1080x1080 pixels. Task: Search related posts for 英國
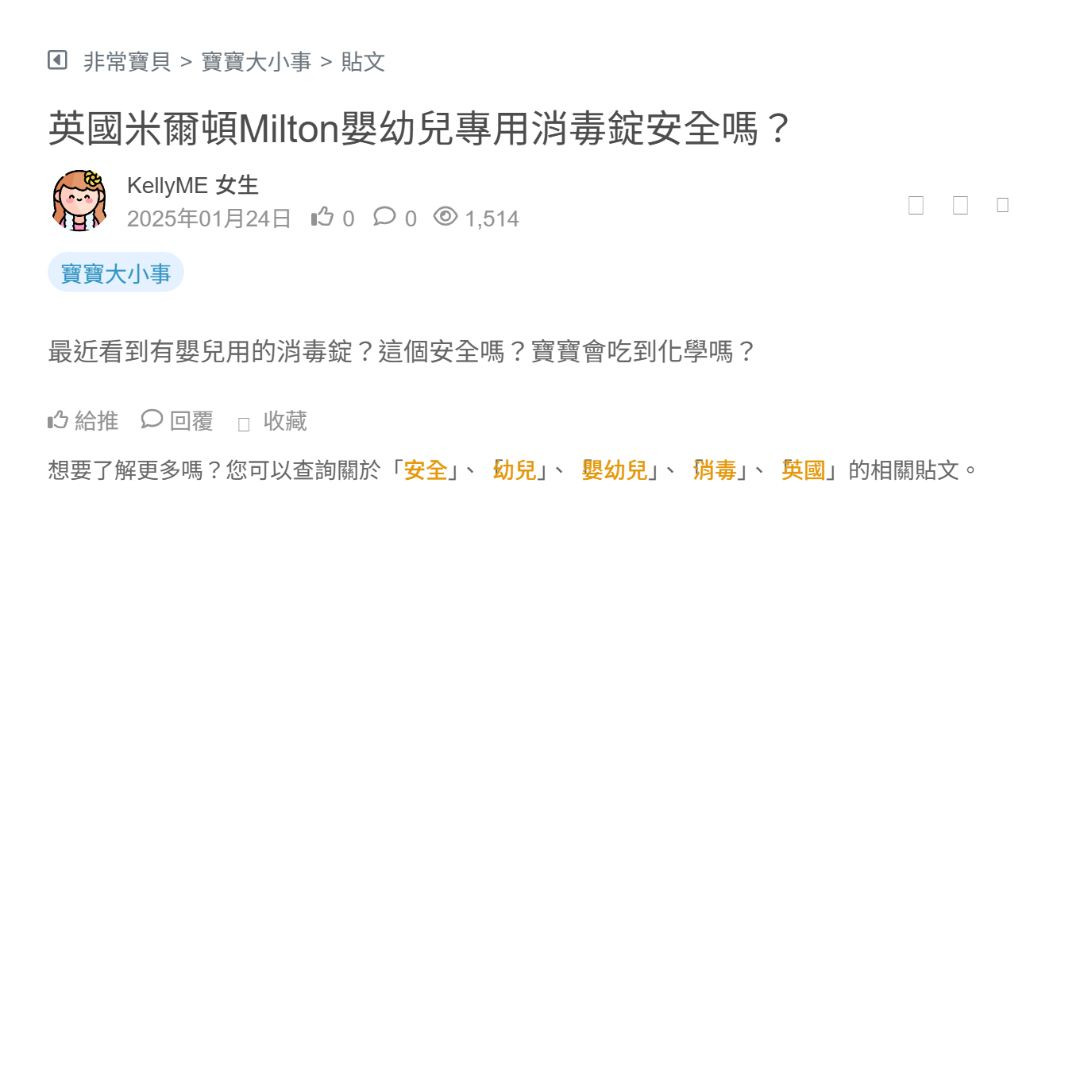coord(803,470)
